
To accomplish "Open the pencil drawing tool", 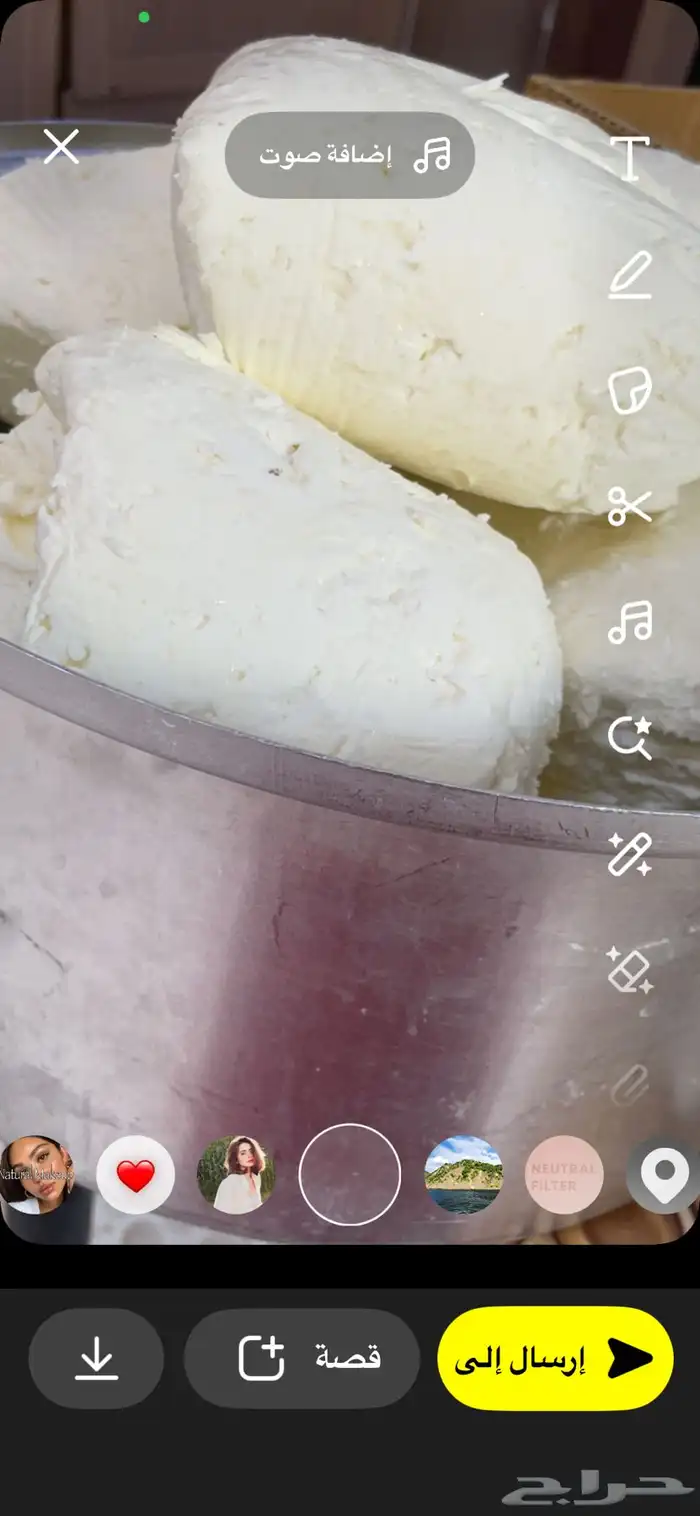I will (x=630, y=275).
